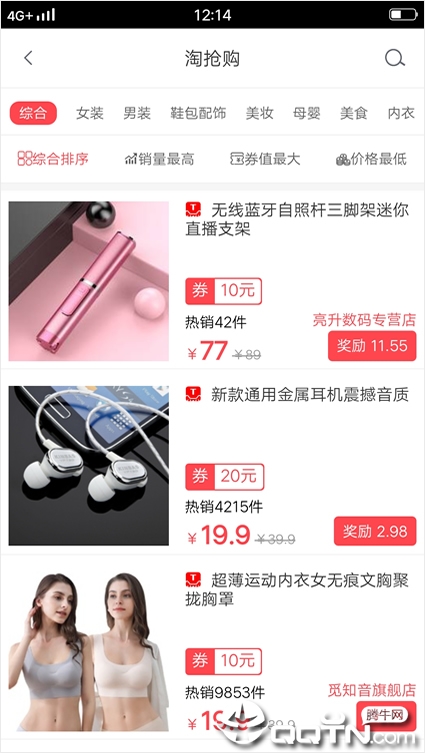Open the search magnifier icon

coord(395,59)
